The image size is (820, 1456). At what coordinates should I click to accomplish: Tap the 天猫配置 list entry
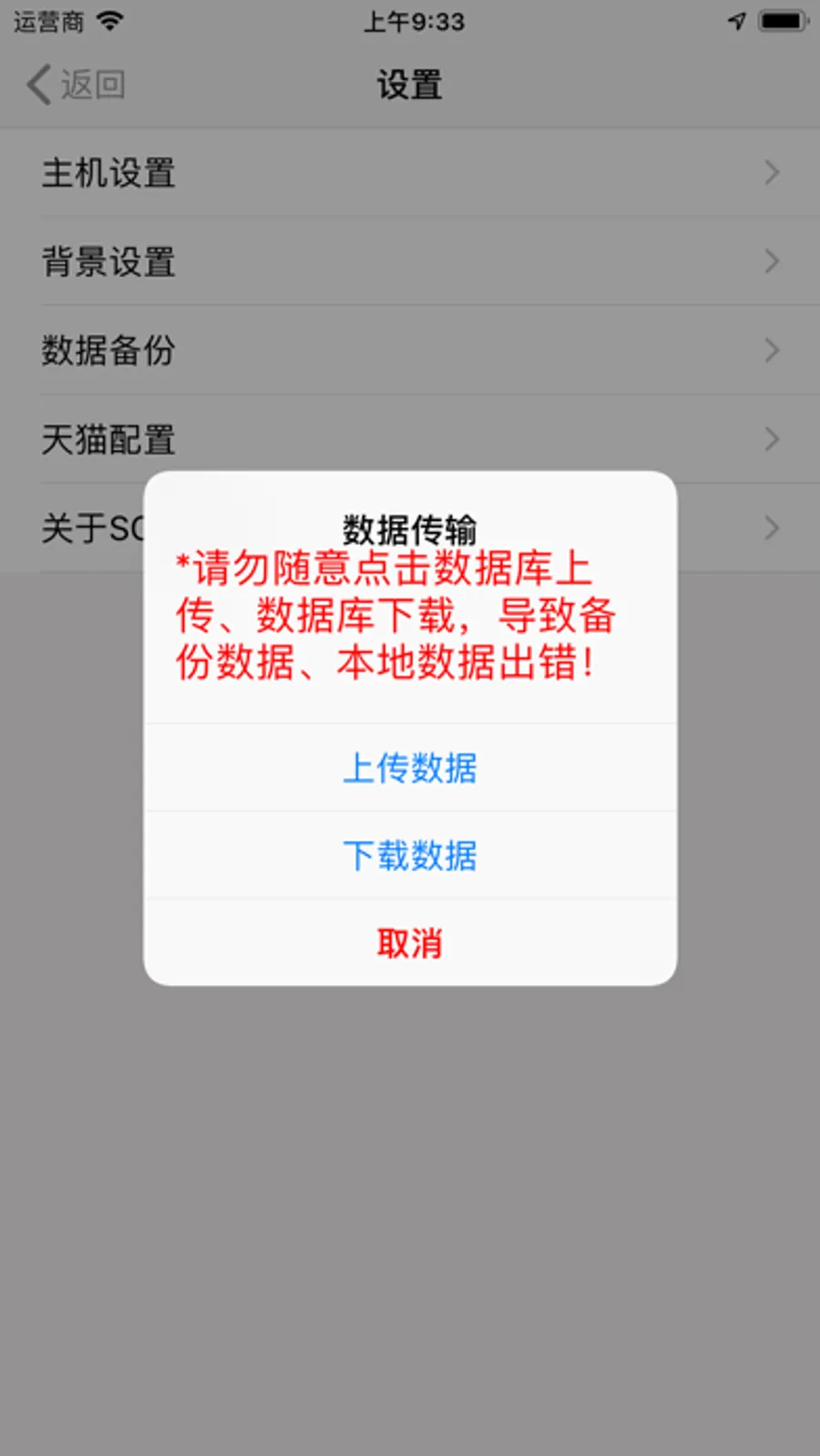109,439
